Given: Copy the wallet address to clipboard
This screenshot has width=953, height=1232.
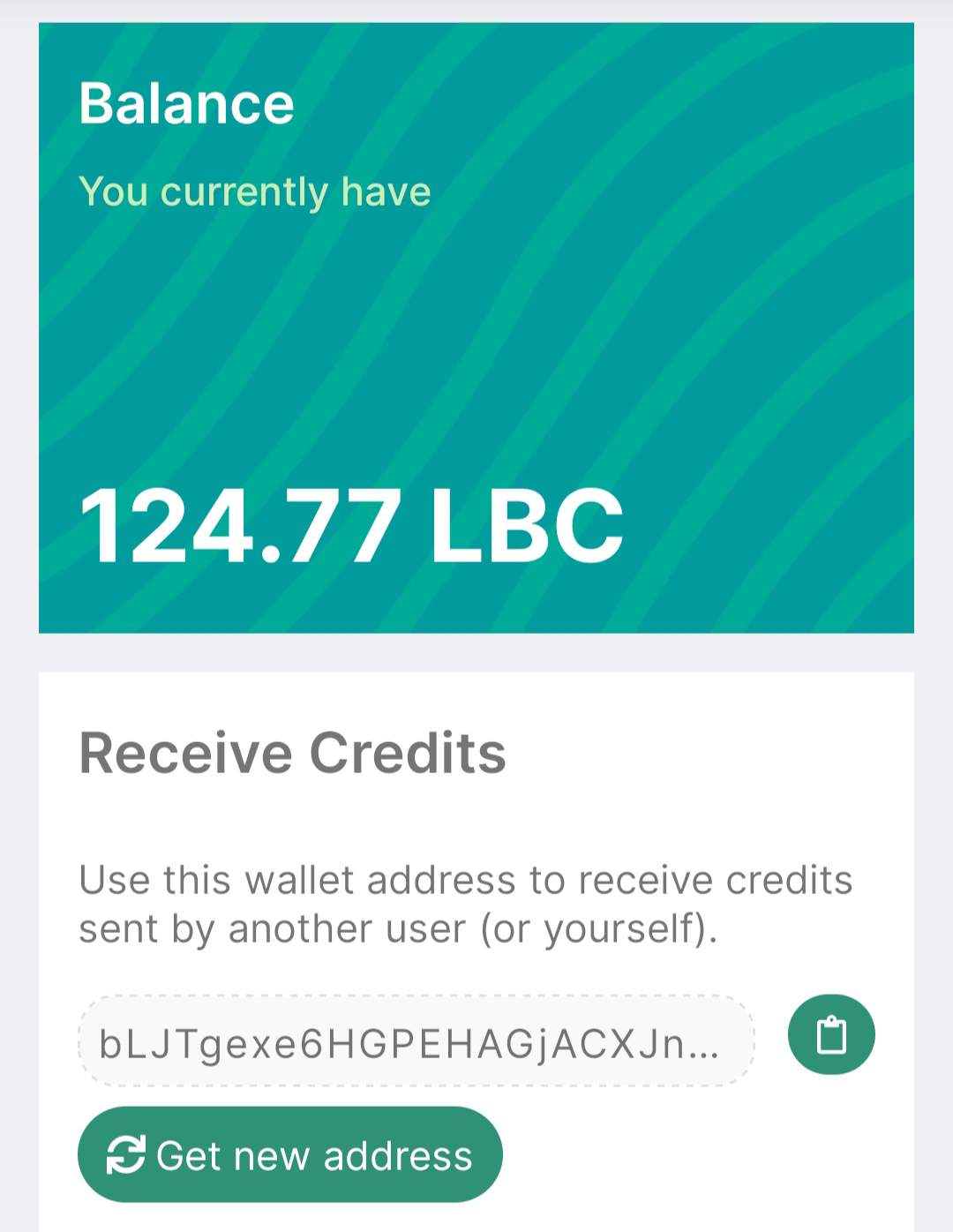Looking at the screenshot, I should click(x=830, y=1034).
